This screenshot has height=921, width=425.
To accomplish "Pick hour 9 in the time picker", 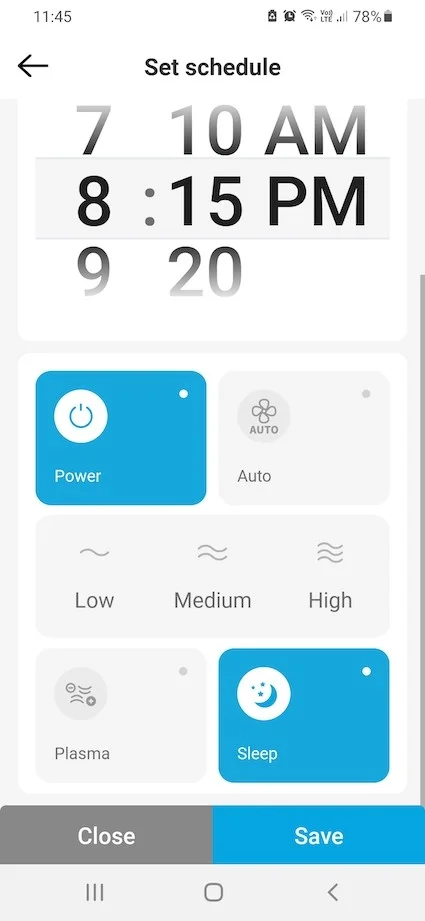I will tap(94, 273).
